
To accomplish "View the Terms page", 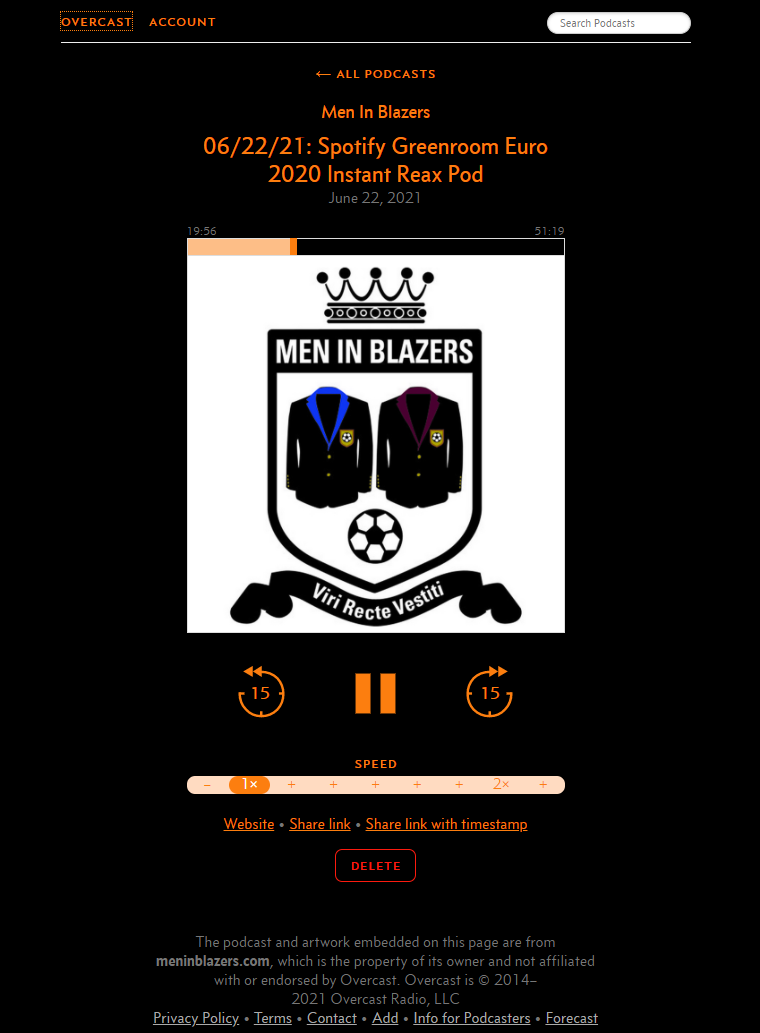I will [x=273, y=1018].
